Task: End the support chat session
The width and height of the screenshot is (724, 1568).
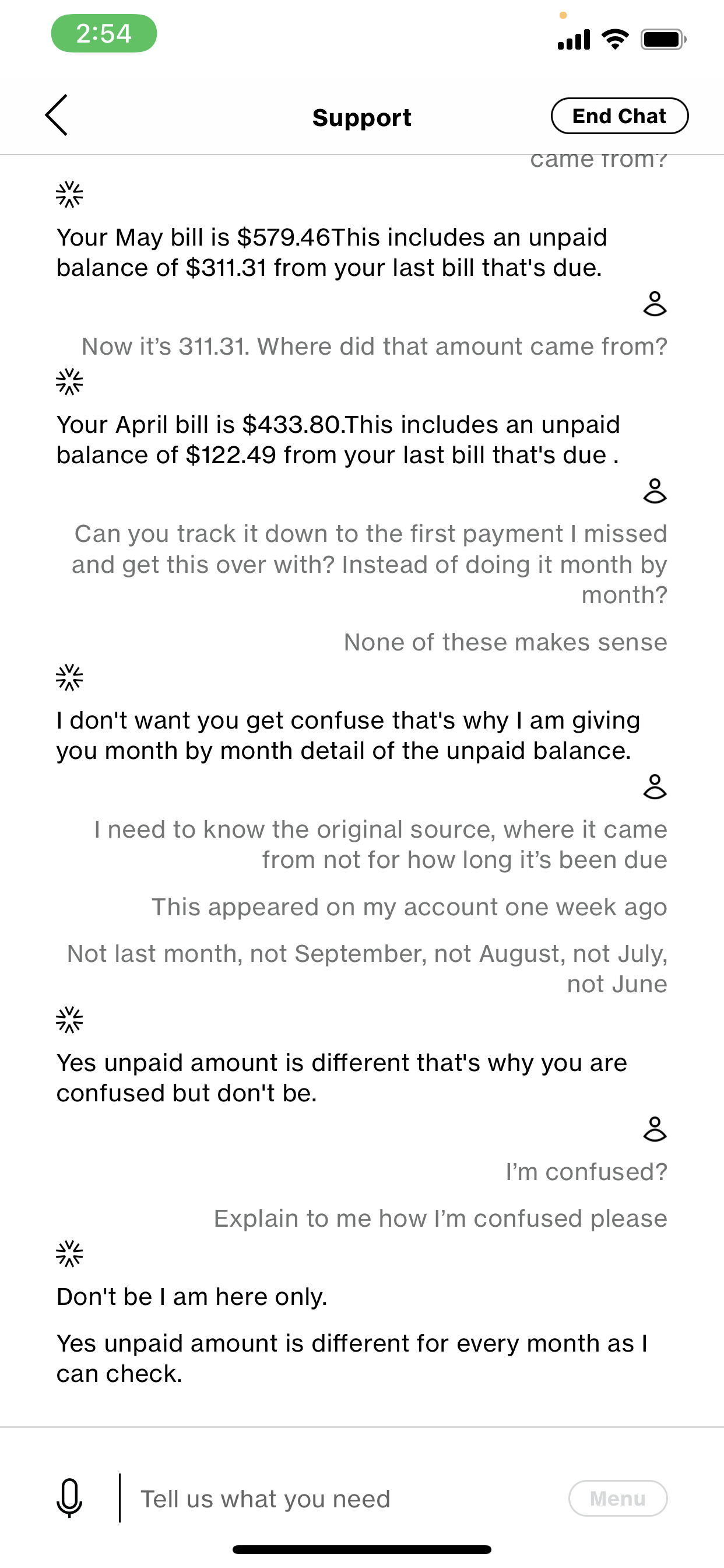Action: (618, 116)
